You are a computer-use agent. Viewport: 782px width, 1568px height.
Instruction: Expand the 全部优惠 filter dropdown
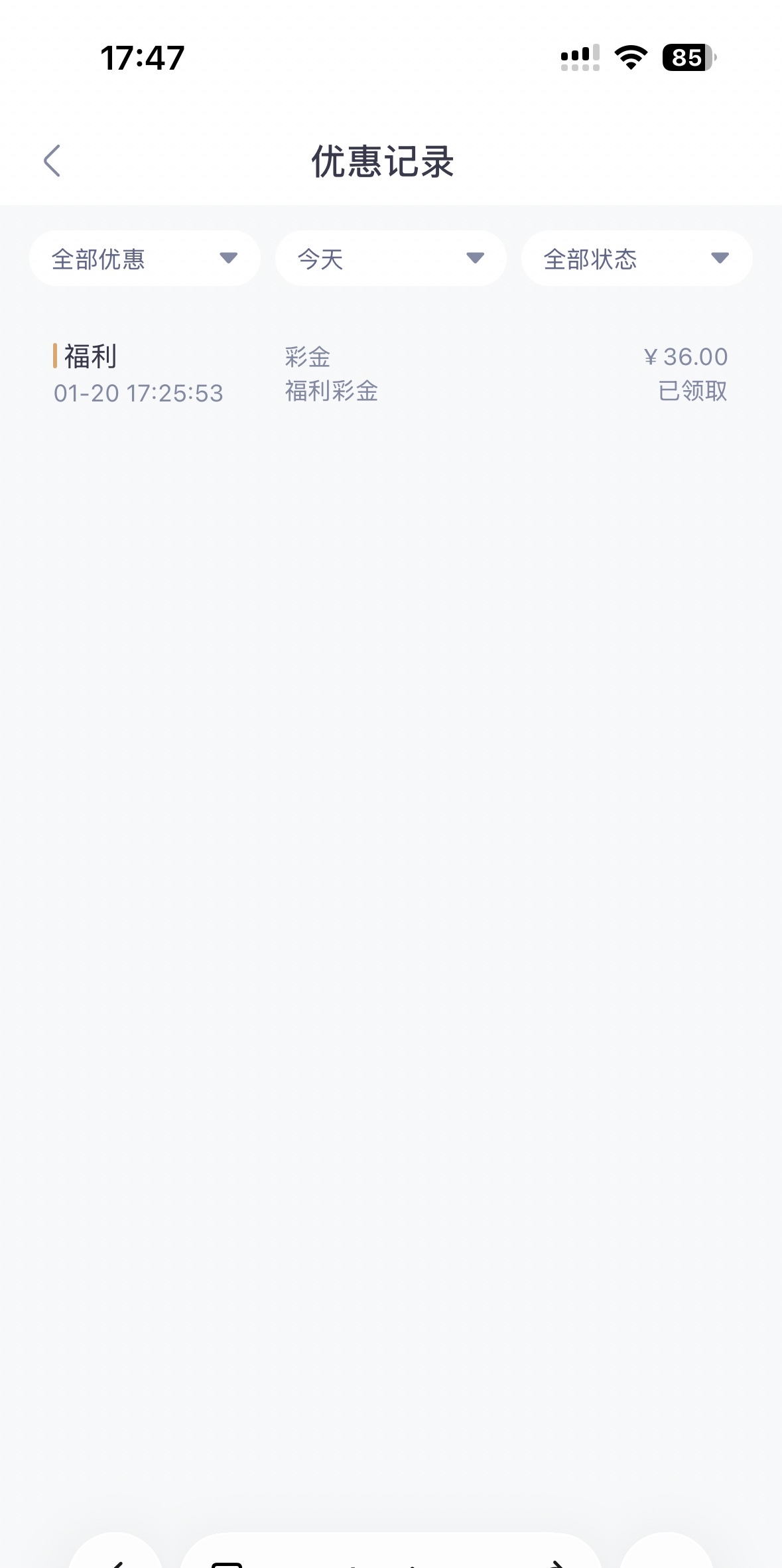tap(145, 259)
